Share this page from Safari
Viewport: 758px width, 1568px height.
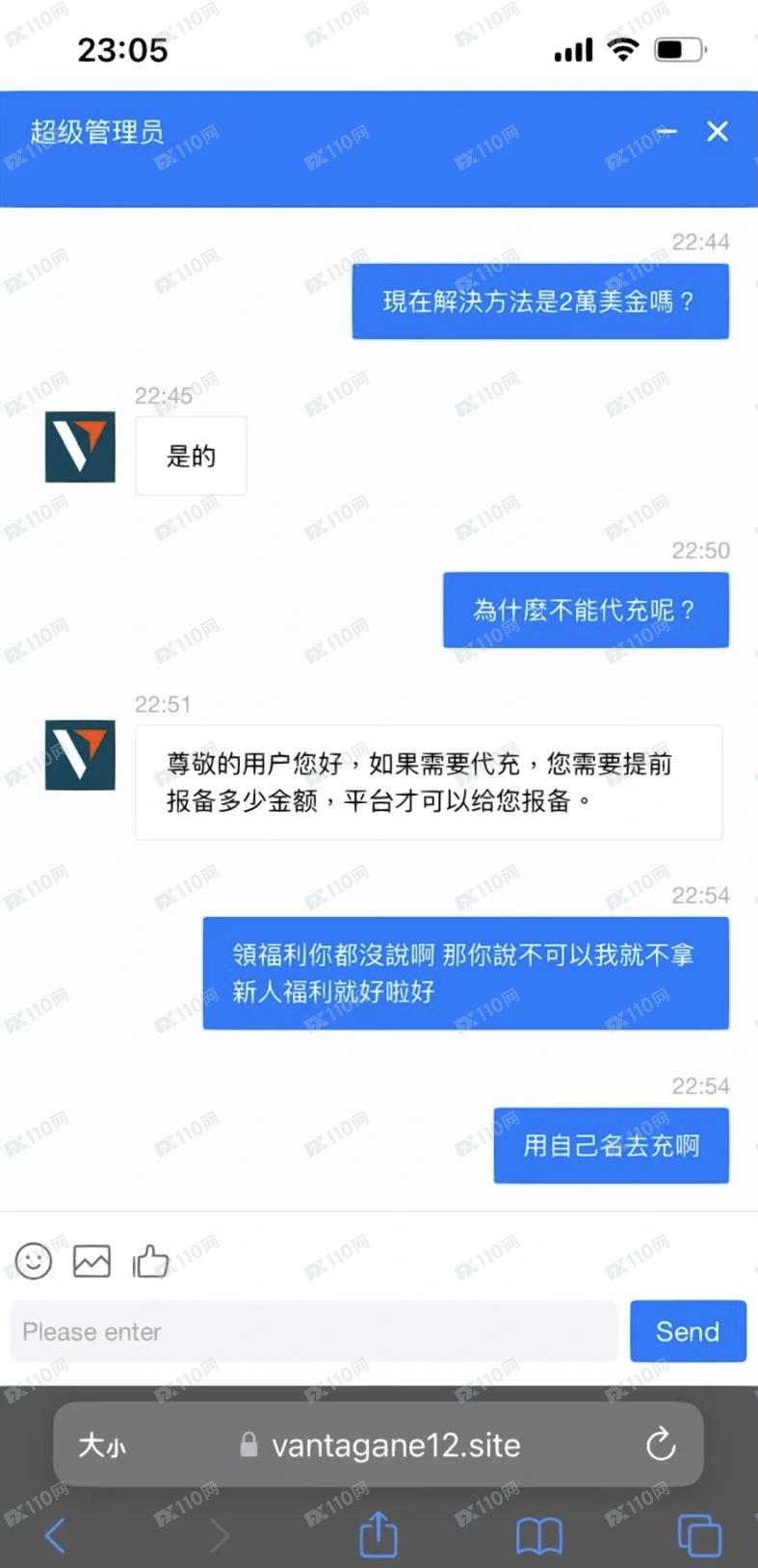tap(378, 1534)
